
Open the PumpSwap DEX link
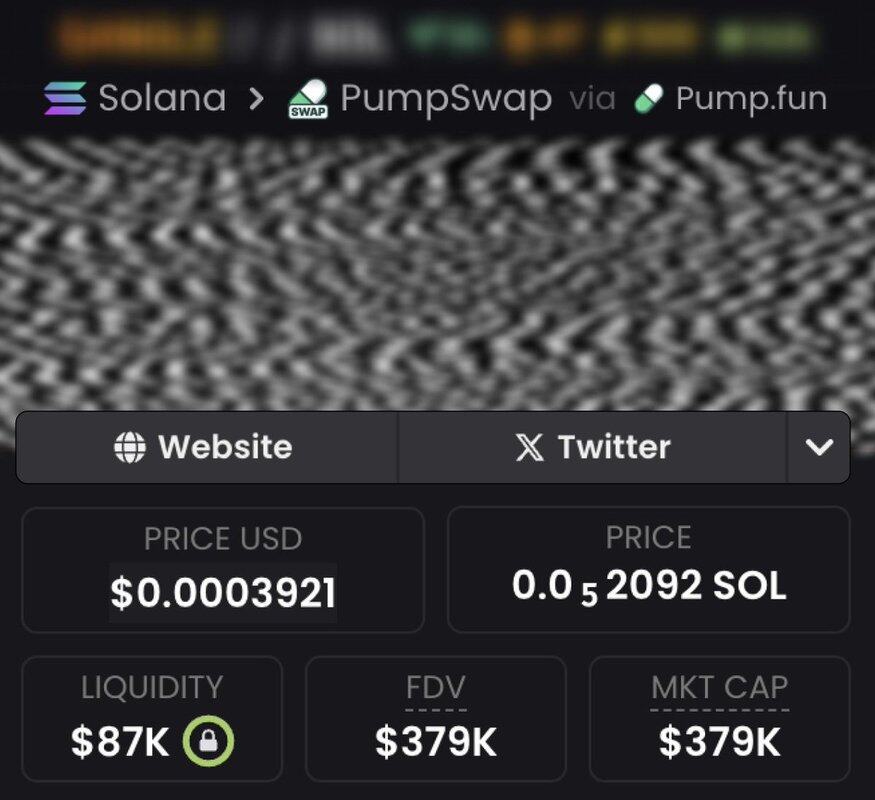point(420,99)
